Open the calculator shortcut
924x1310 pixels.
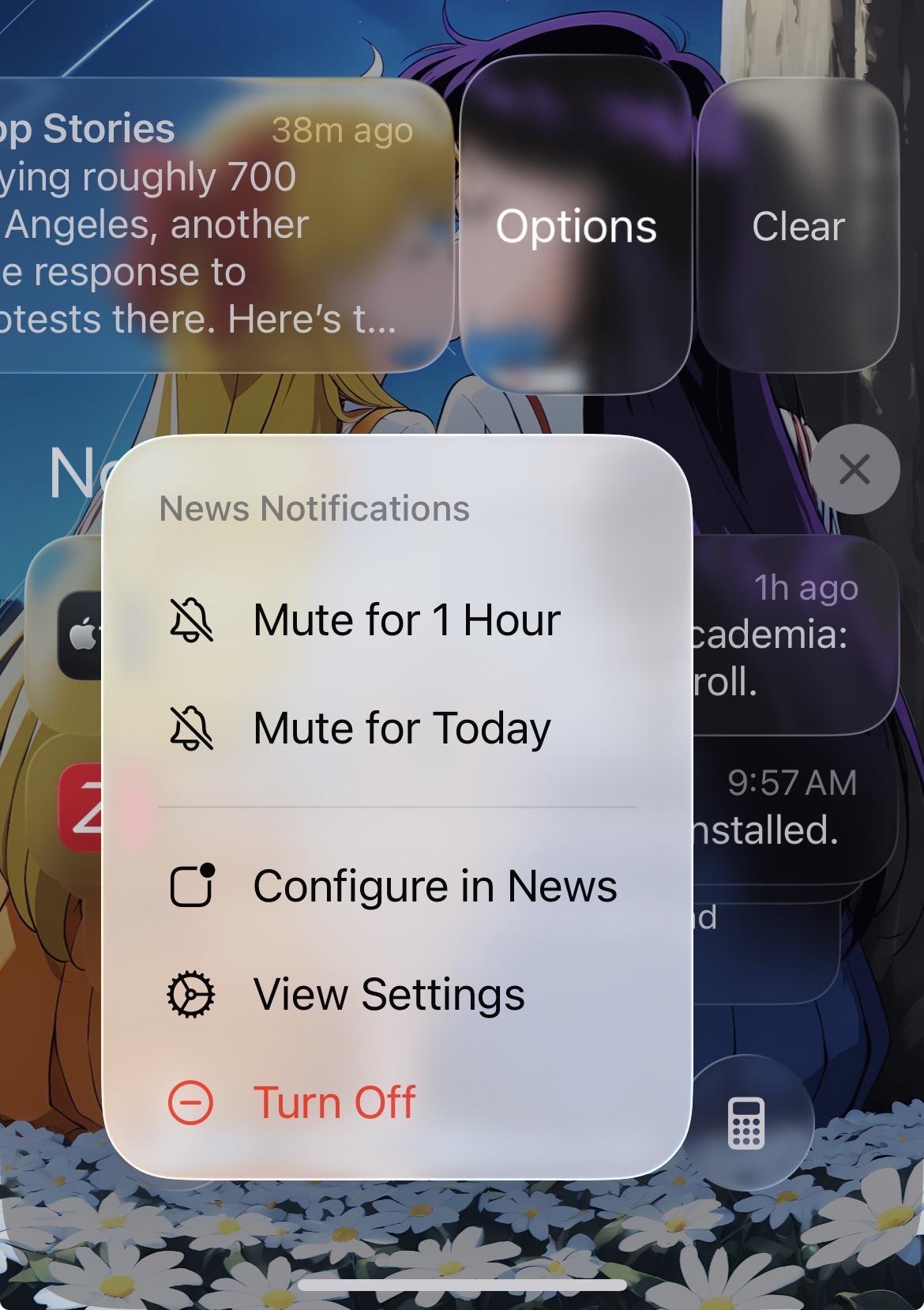746,1122
